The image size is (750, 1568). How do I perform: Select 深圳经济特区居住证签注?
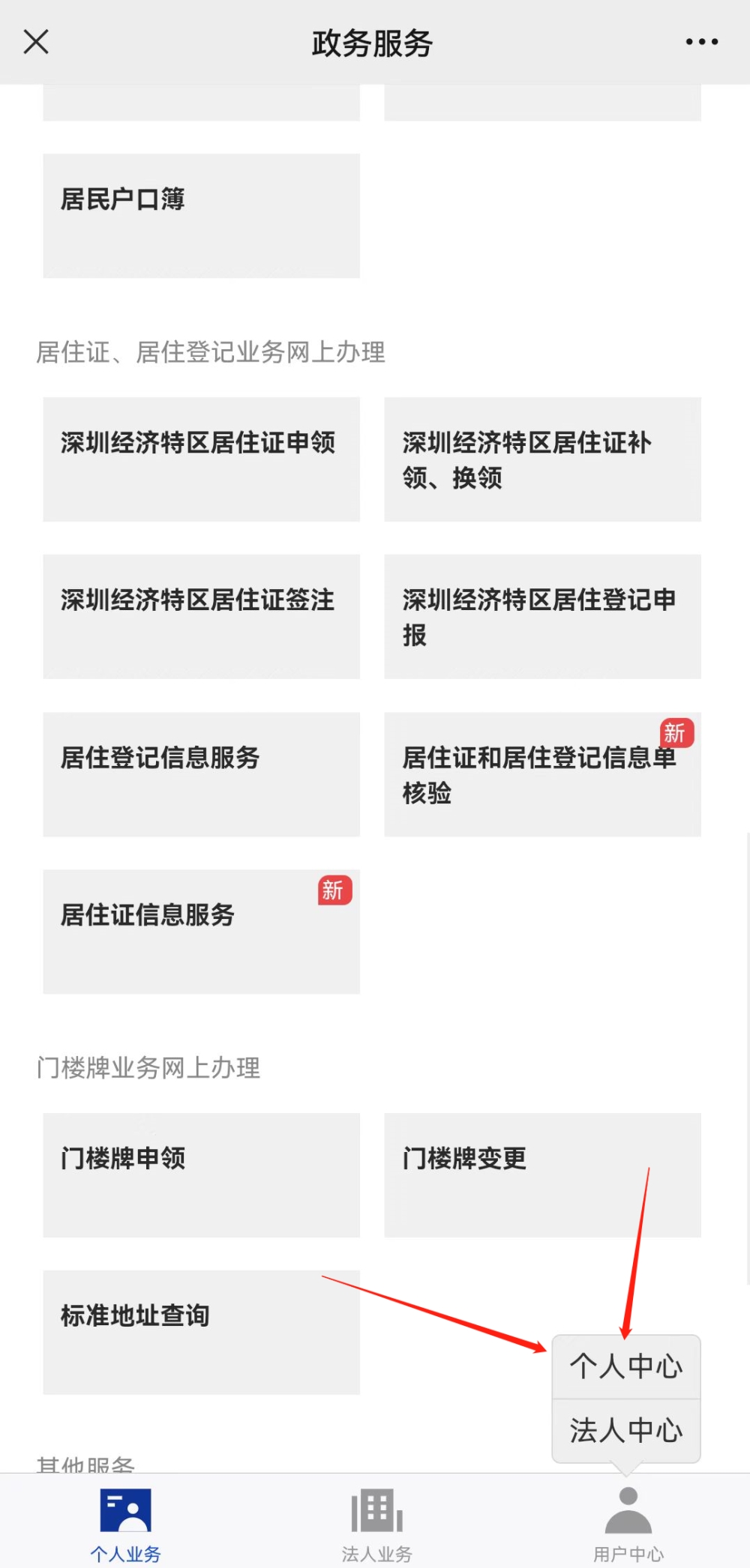(201, 617)
